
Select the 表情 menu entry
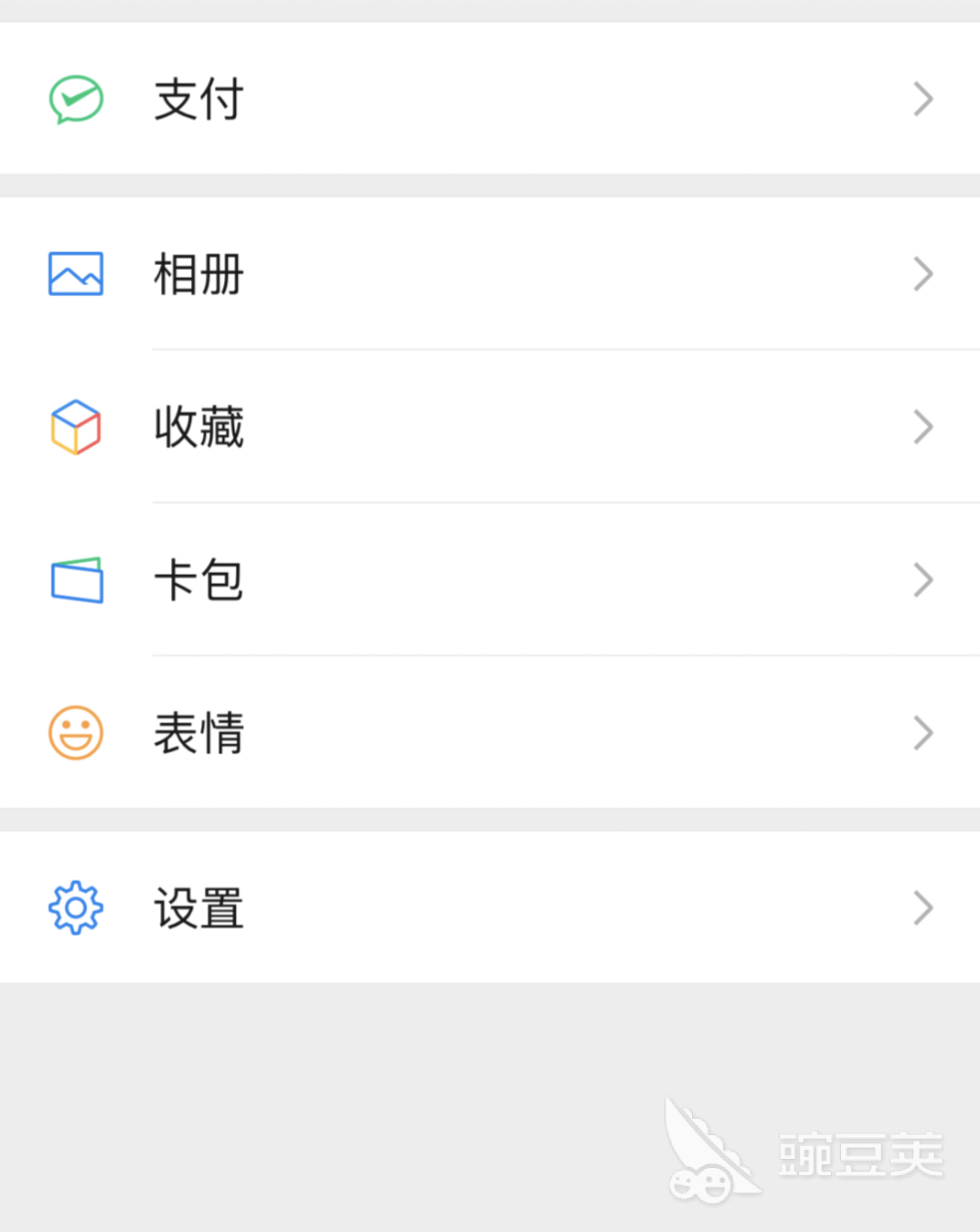click(197, 732)
